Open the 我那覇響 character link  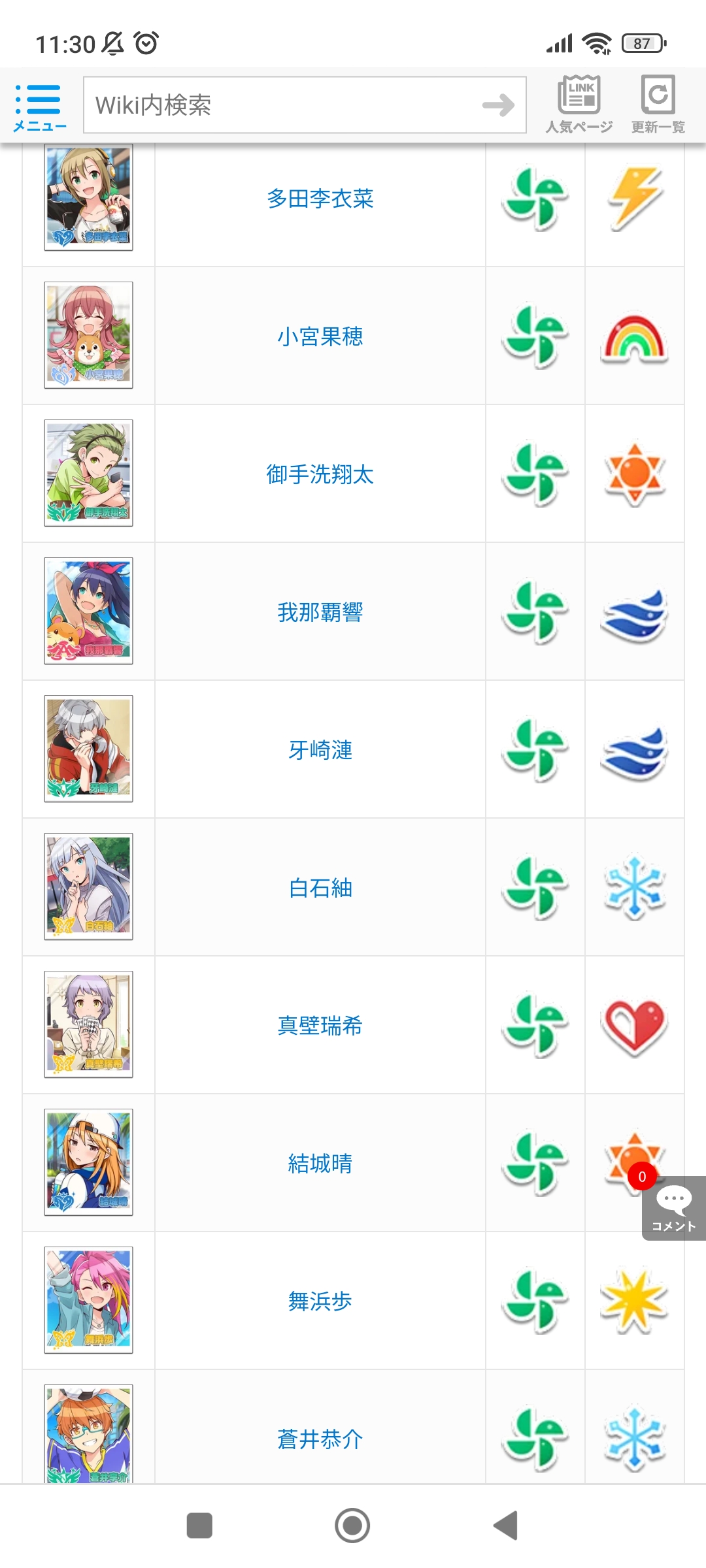[x=320, y=612]
